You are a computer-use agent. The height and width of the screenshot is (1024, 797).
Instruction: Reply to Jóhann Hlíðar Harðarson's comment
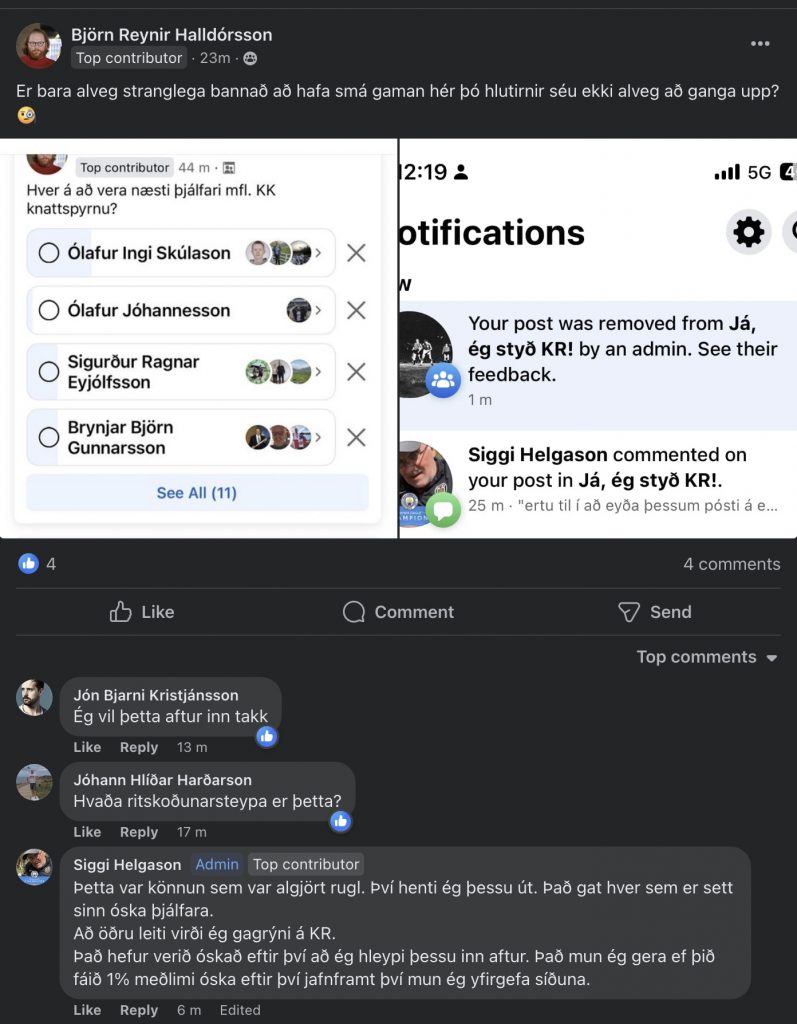139,832
